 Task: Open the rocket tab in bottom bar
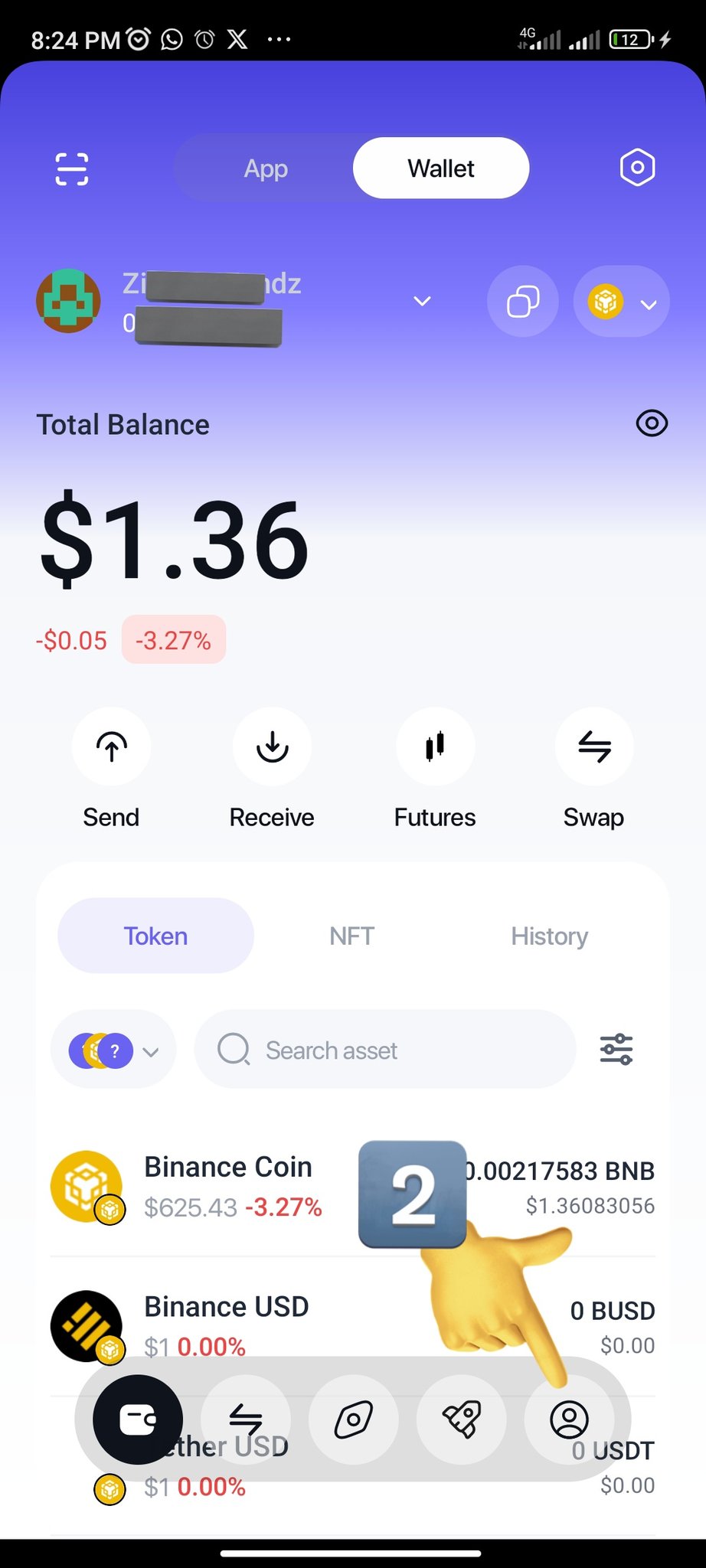(462, 1419)
